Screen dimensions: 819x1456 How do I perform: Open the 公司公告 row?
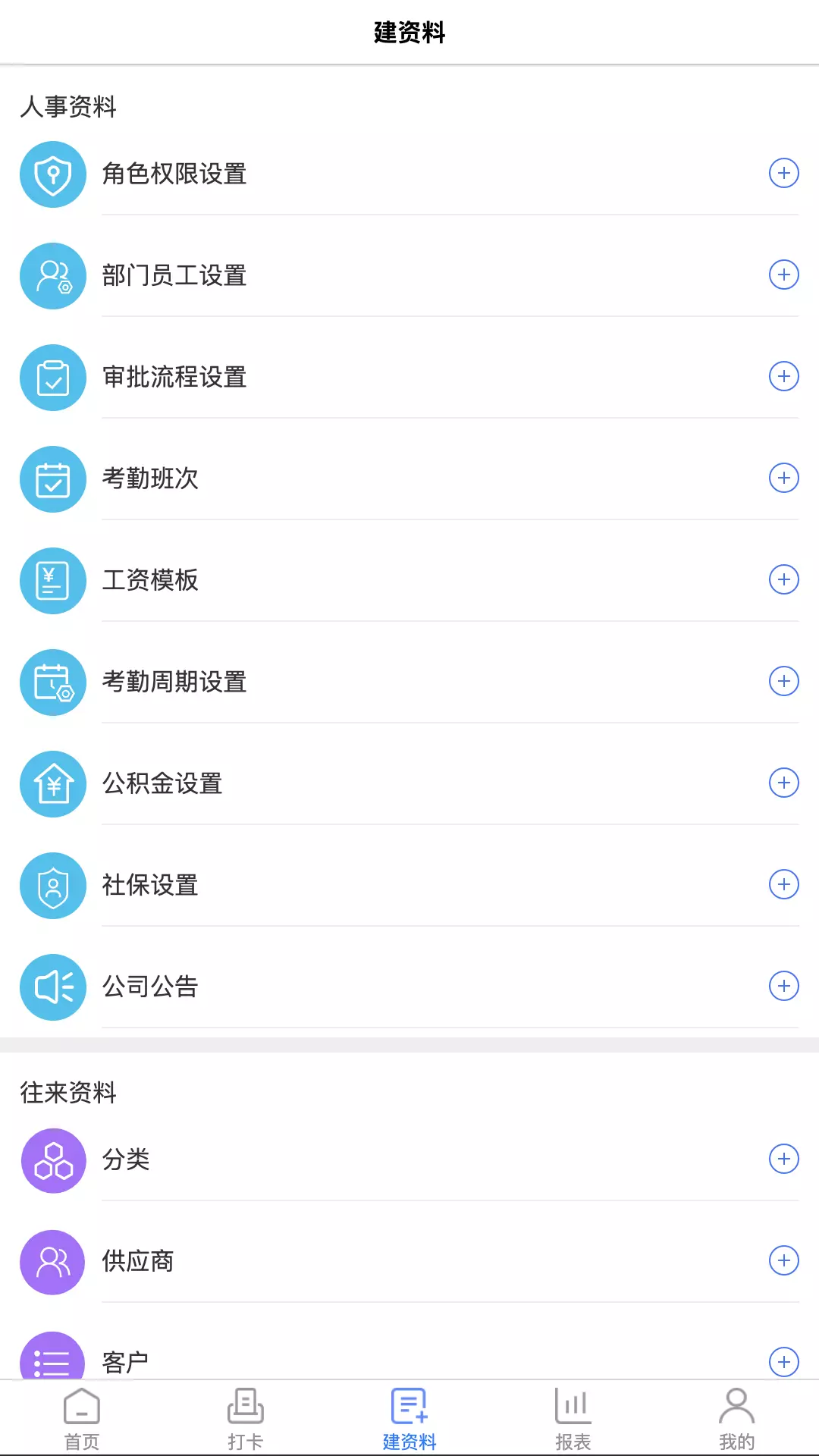409,987
